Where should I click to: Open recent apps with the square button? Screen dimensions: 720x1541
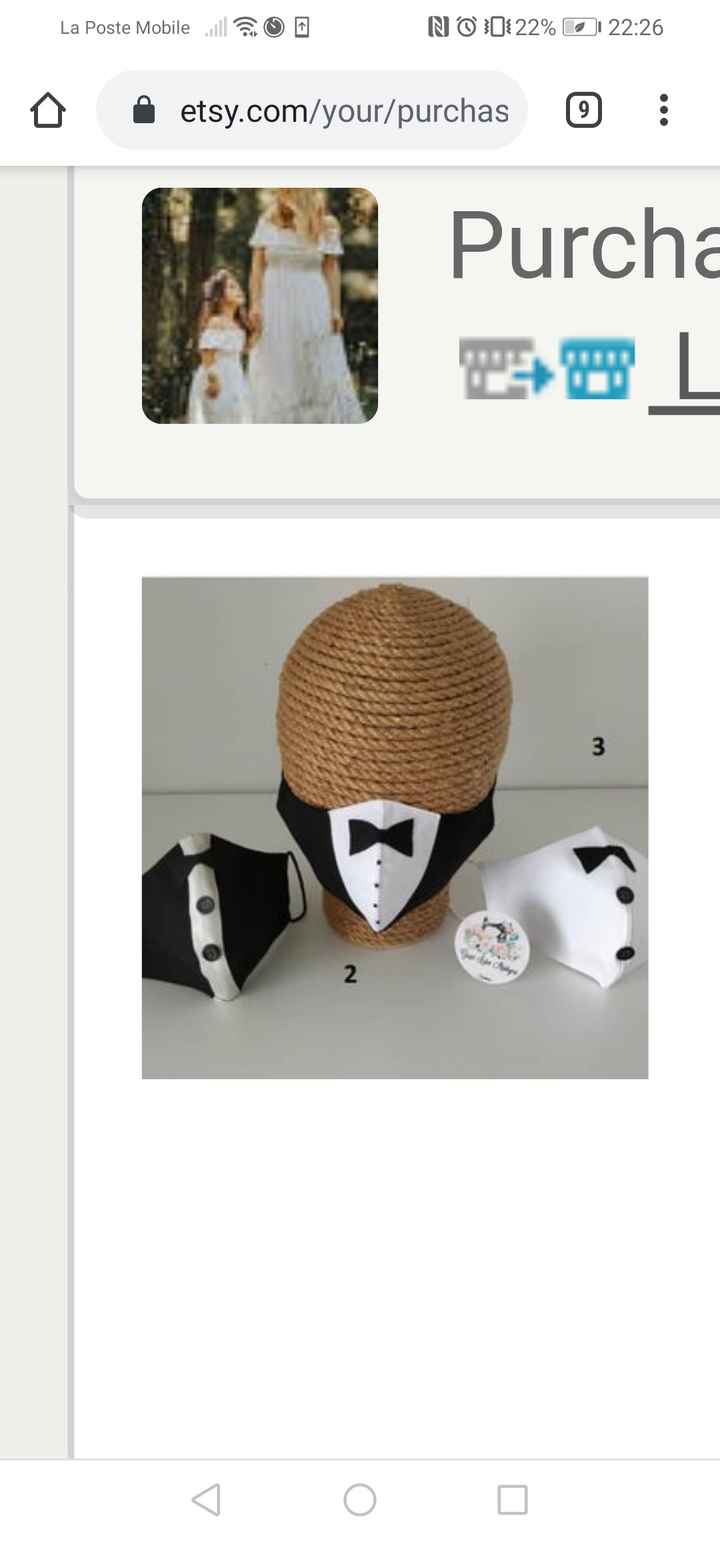[x=512, y=1499]
